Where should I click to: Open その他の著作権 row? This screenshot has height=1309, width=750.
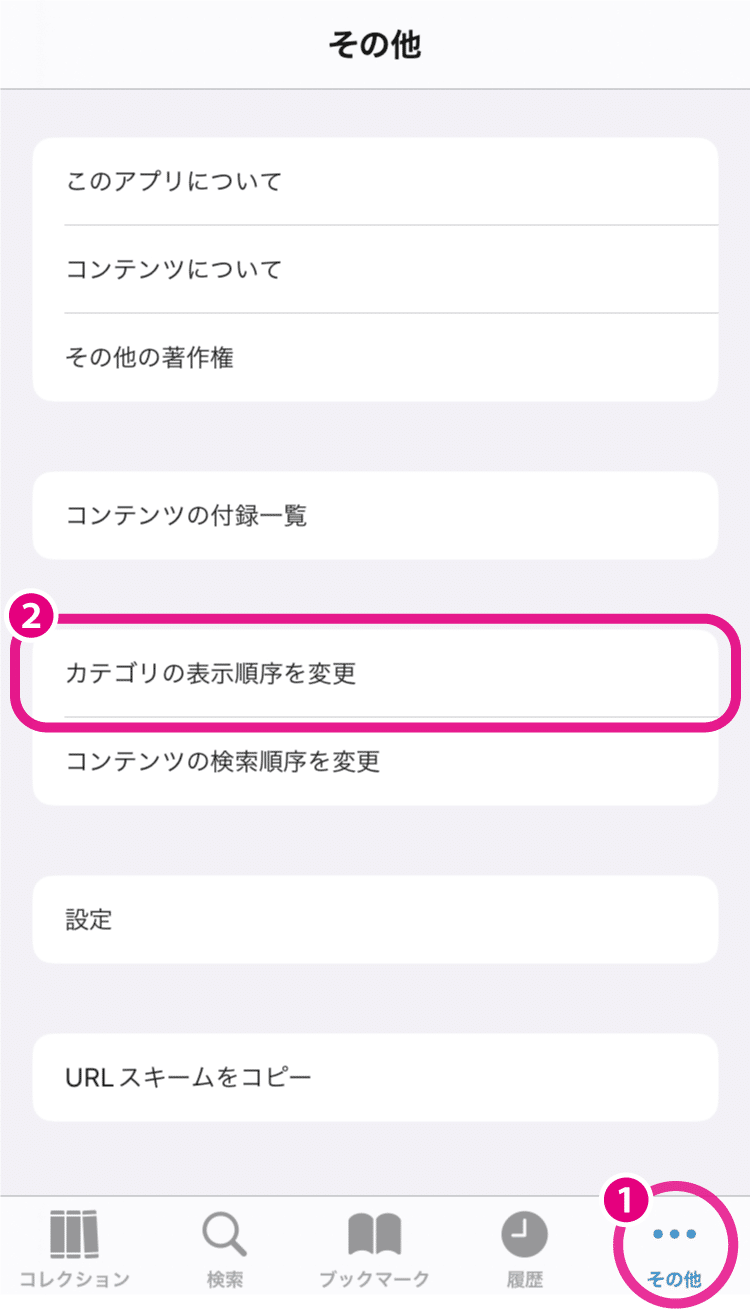tap(375, 357)
